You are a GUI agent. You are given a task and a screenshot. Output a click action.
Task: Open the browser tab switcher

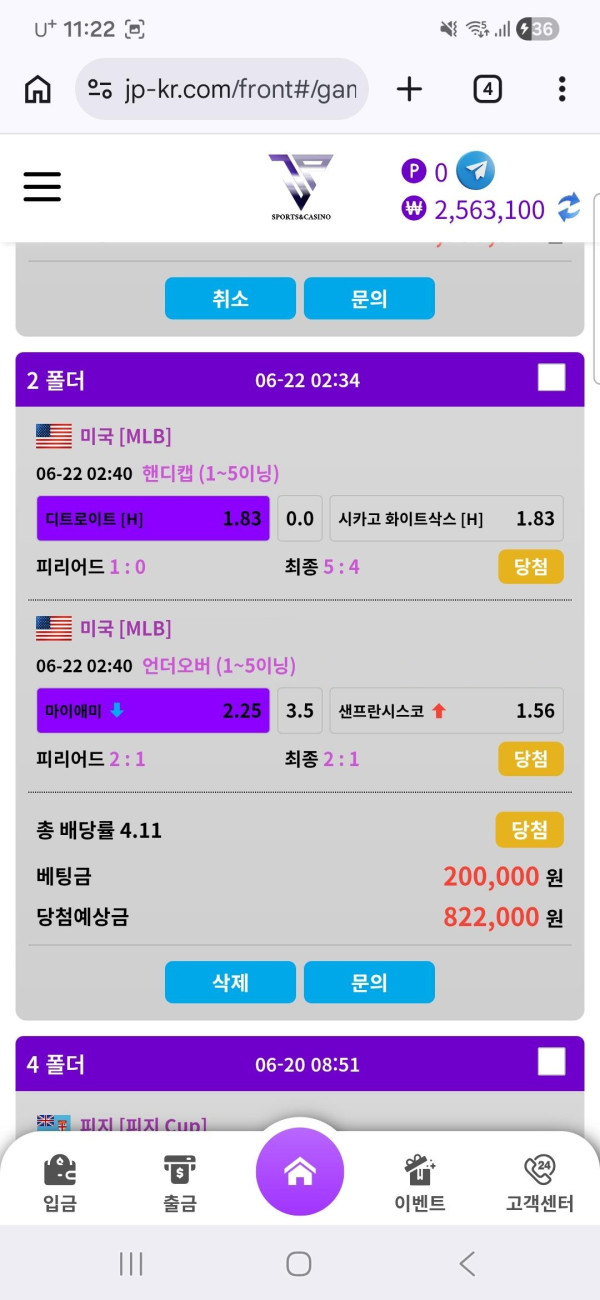pos(486,89)
